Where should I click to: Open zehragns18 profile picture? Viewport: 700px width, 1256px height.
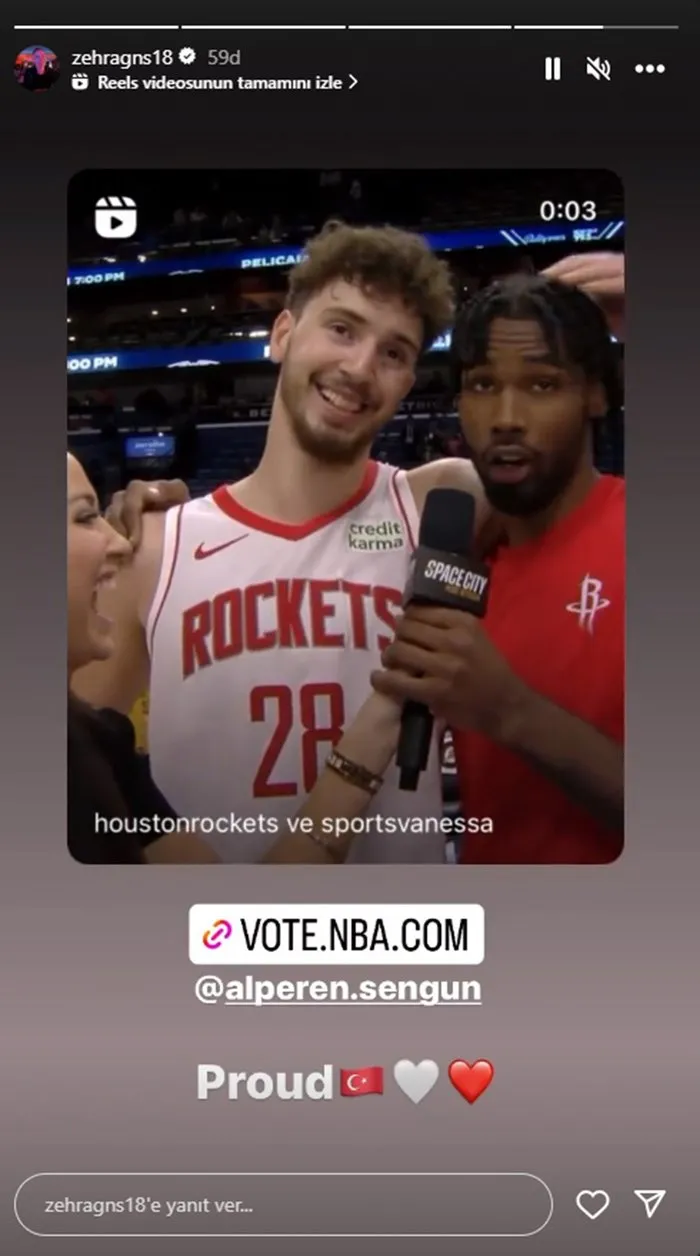click(37, 68)
